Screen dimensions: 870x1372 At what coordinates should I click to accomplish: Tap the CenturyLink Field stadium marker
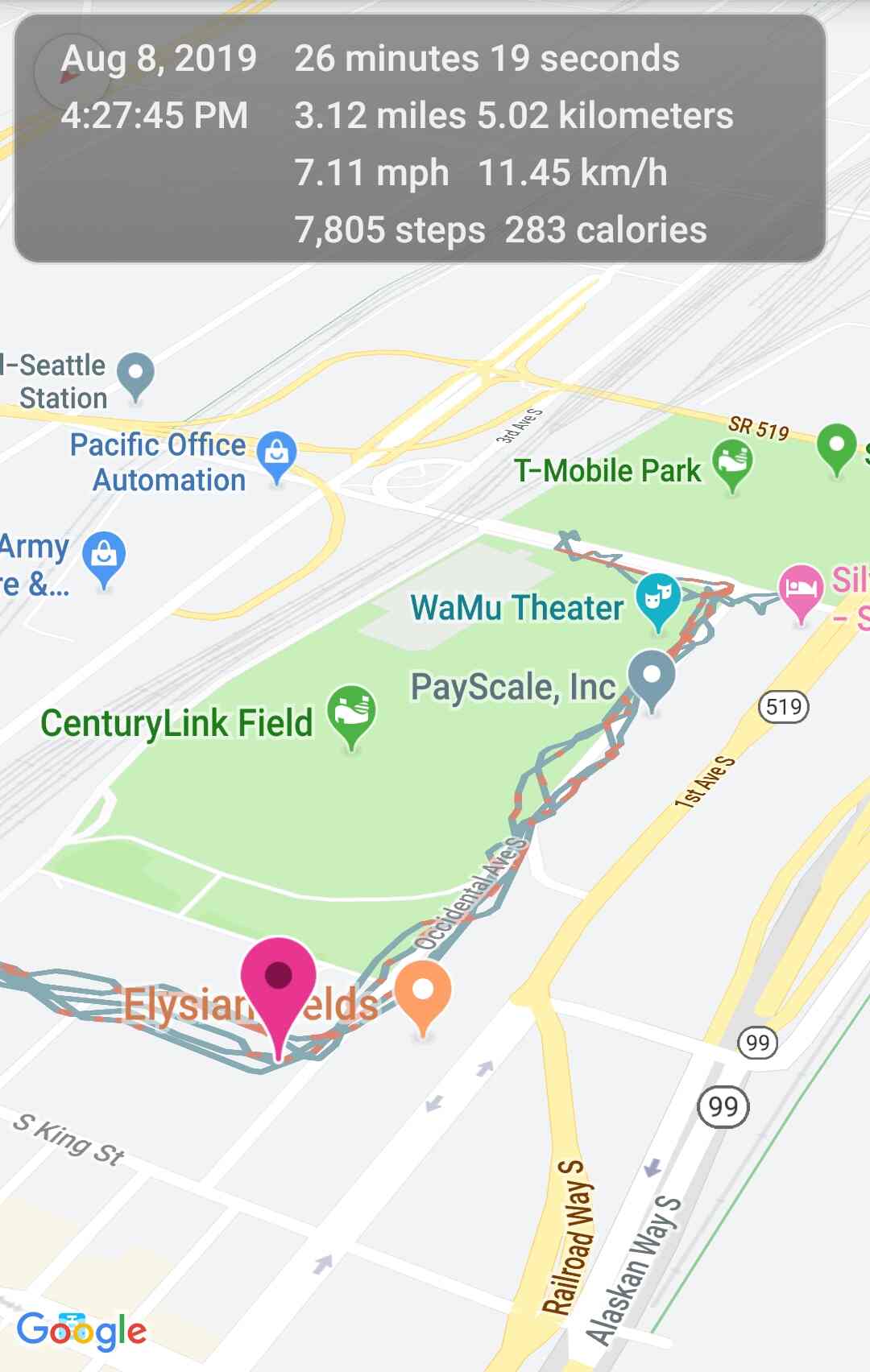click(x=351, y=711)
